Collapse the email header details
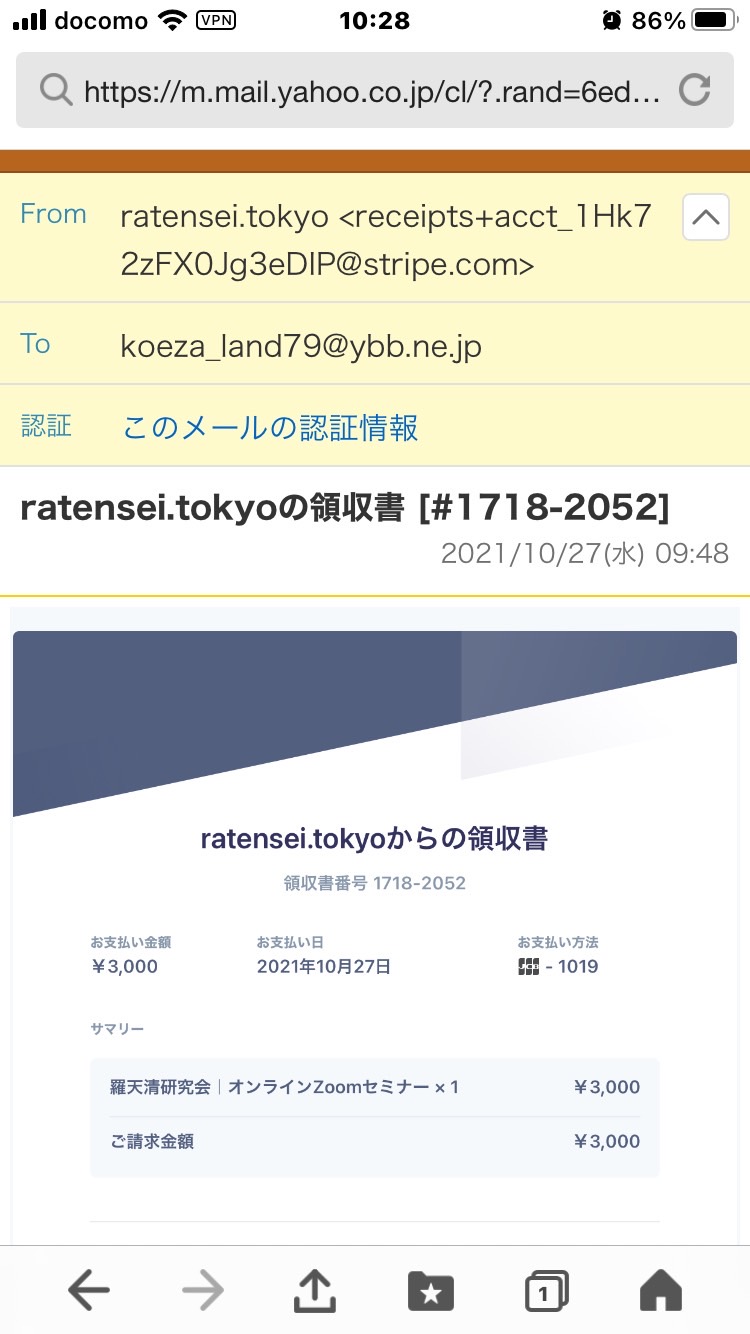The height and width of the screenshot is (1334, 750). click(x=705, y=217)
